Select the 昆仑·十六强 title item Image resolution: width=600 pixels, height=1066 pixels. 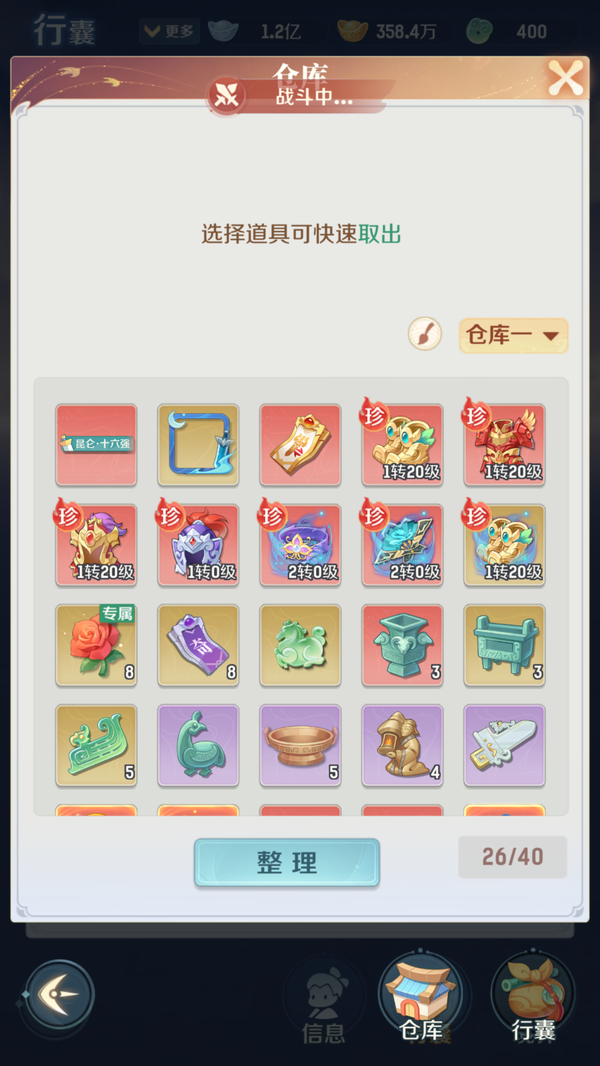(x=96, y=444)
